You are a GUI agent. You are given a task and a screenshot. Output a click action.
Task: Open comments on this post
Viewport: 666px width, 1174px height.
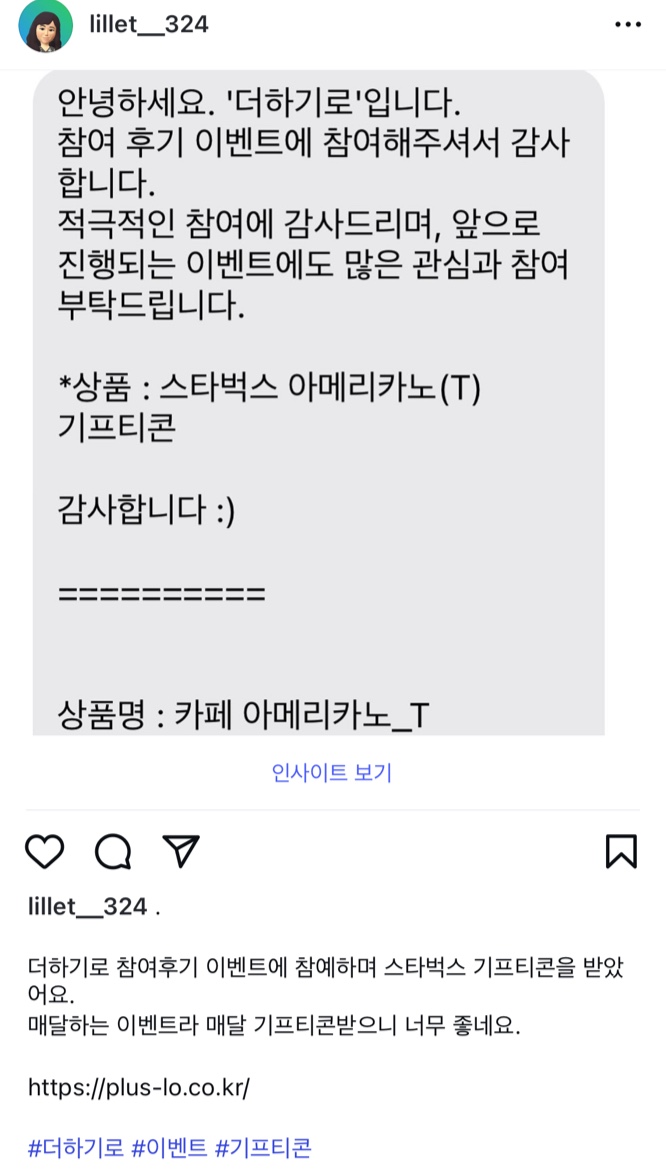click(x=113, y=851)
